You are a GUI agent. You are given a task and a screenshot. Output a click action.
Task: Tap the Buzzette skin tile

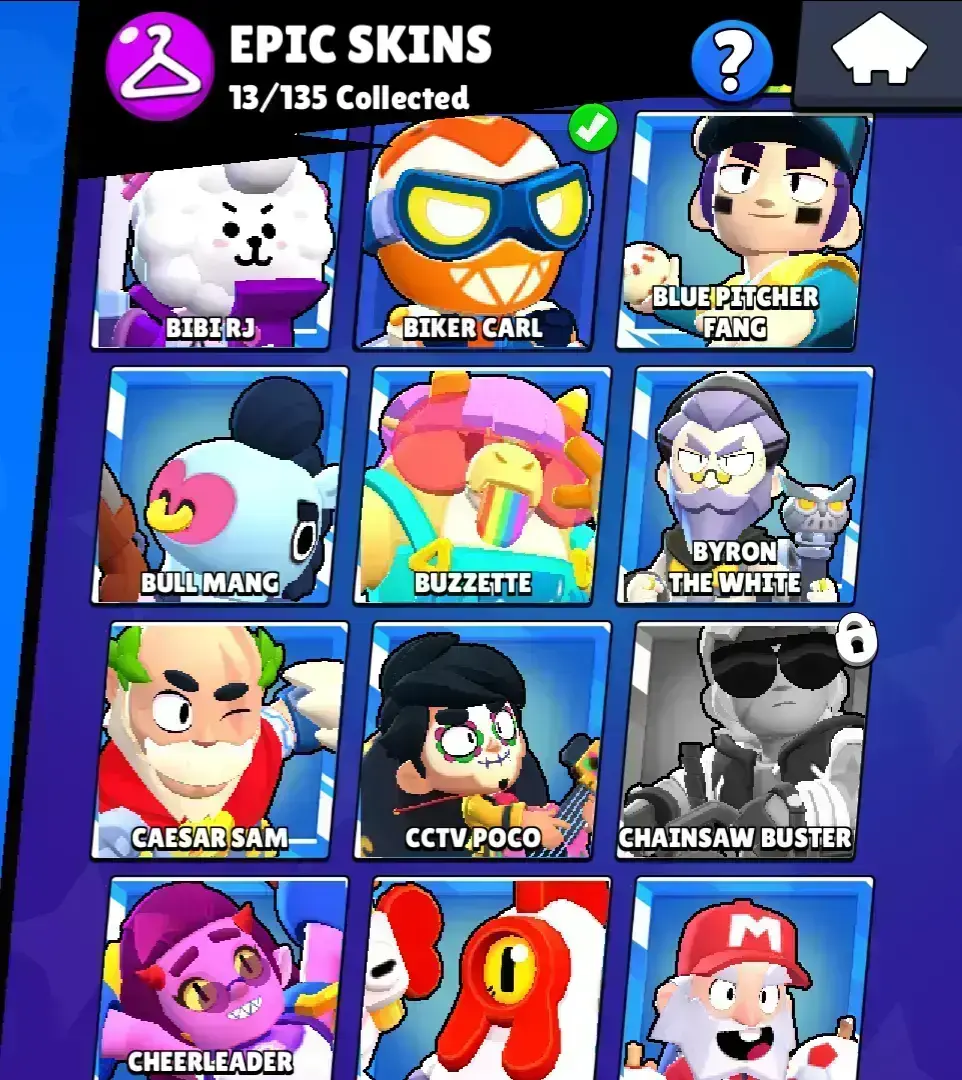(x=482, y=487)
